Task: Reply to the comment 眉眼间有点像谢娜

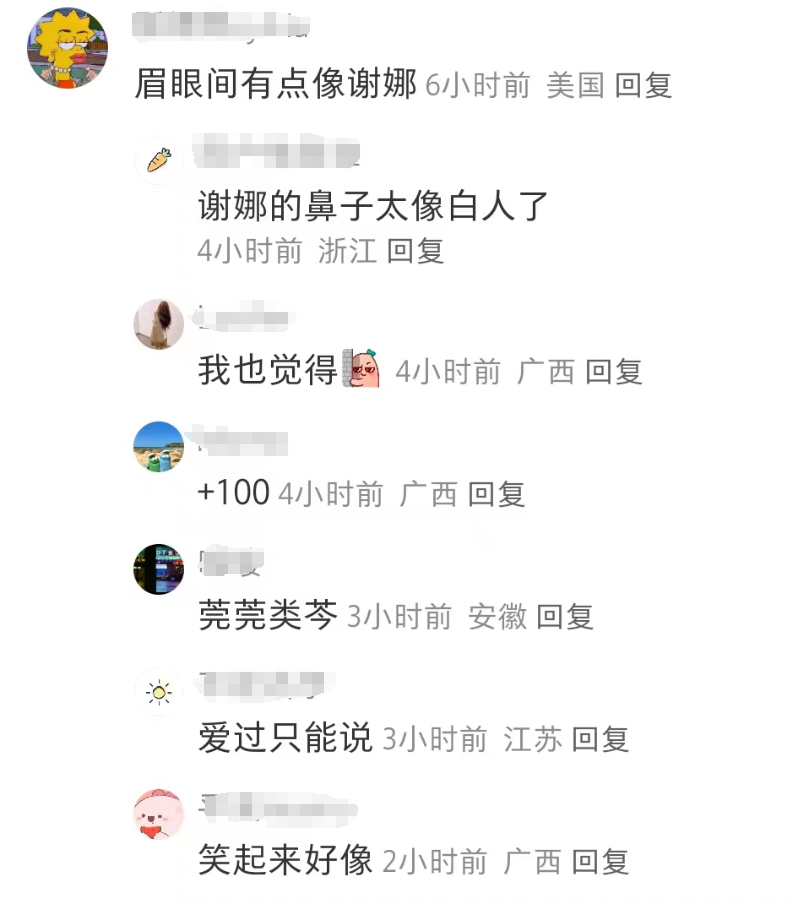Action: [x=643, y=86]
